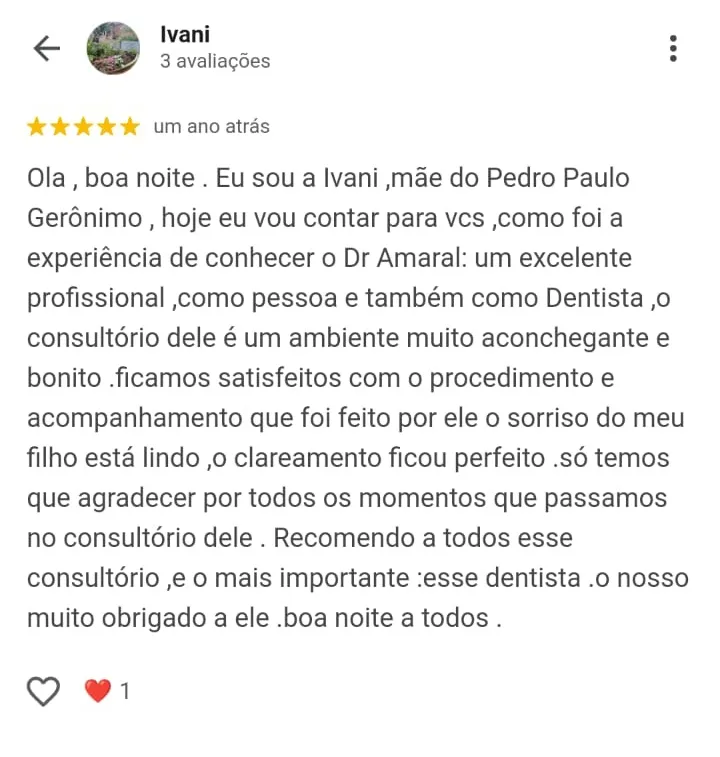Image resolution: width=720 pixels, height=757 pixels.
Task: Open Ivani's profile picture
Action: [x=113, y=48]
